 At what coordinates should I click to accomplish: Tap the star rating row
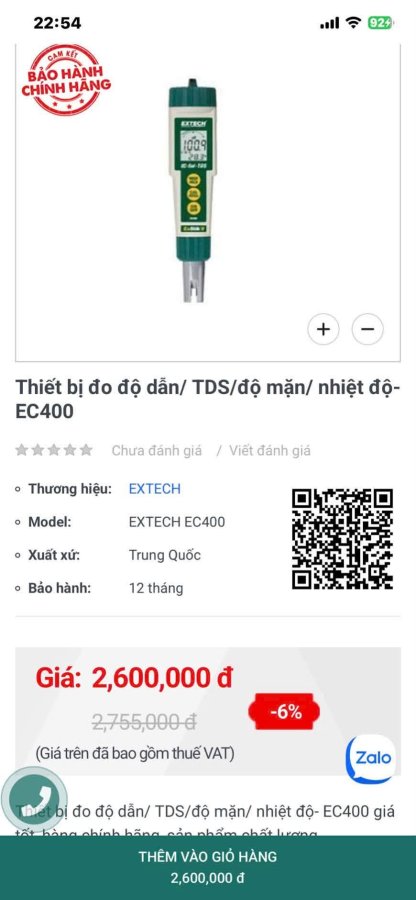coord(54,450)
